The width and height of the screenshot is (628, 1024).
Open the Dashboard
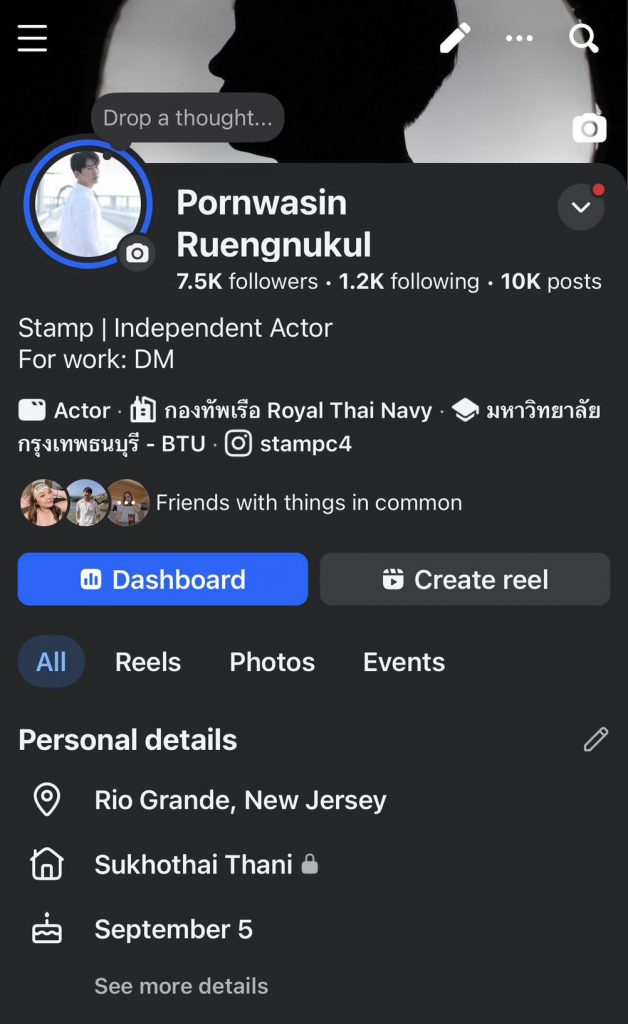point(163,579)
